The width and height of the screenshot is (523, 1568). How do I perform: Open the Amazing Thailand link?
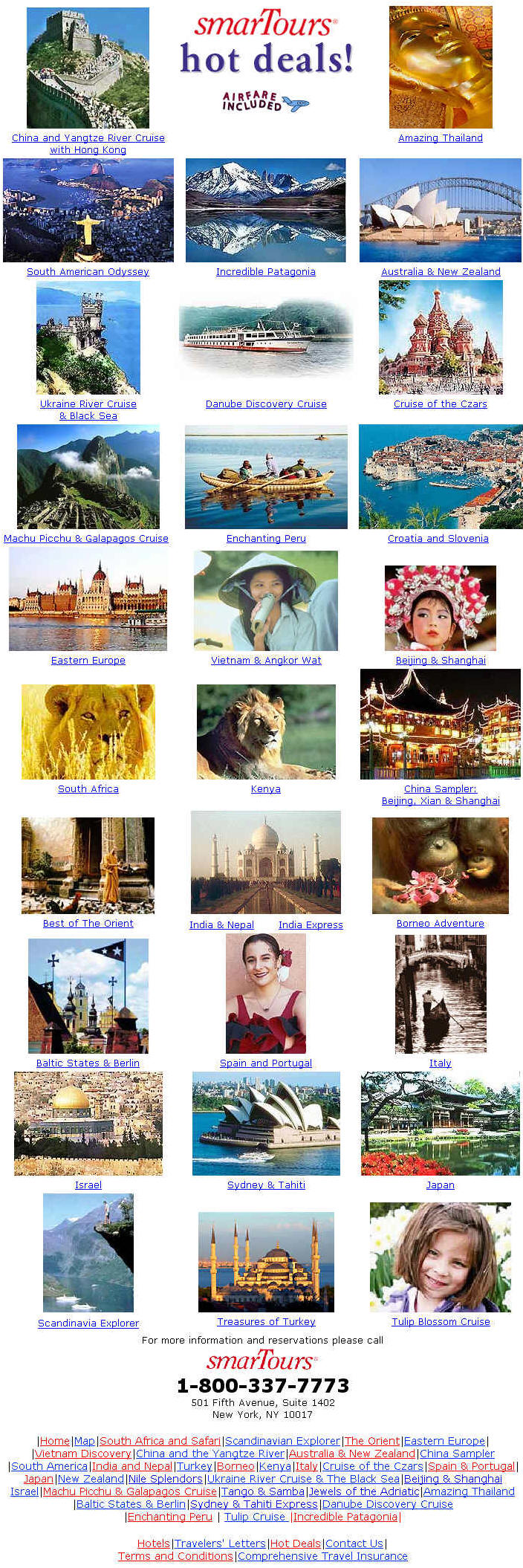point(440,138)
